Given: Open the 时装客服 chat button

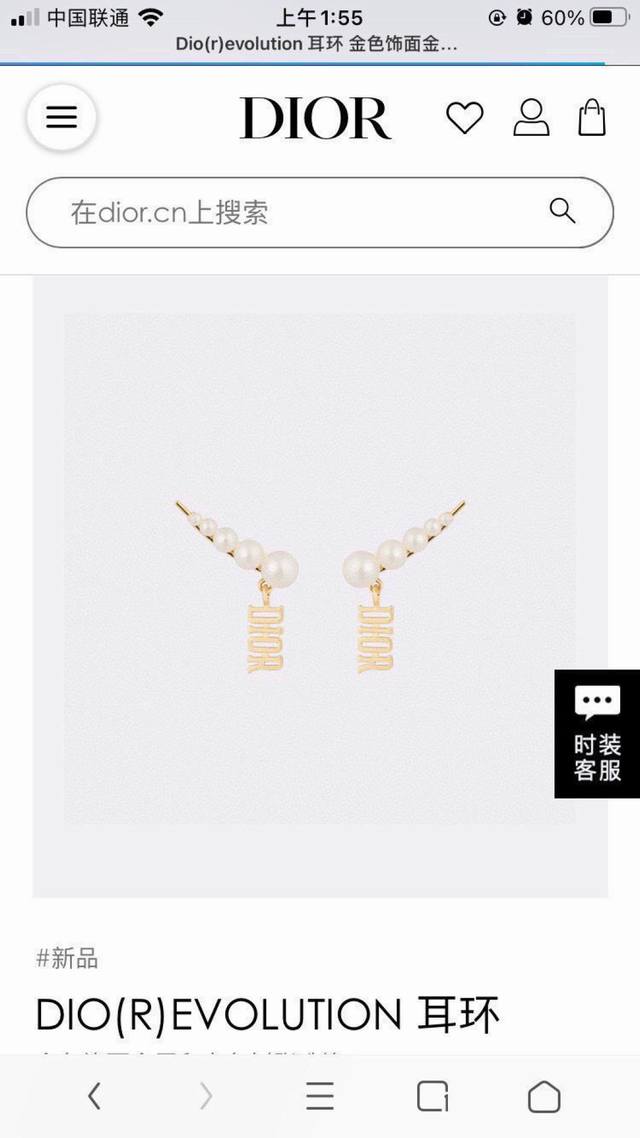Looking at the screenshot, I should [x=597, y=733].
